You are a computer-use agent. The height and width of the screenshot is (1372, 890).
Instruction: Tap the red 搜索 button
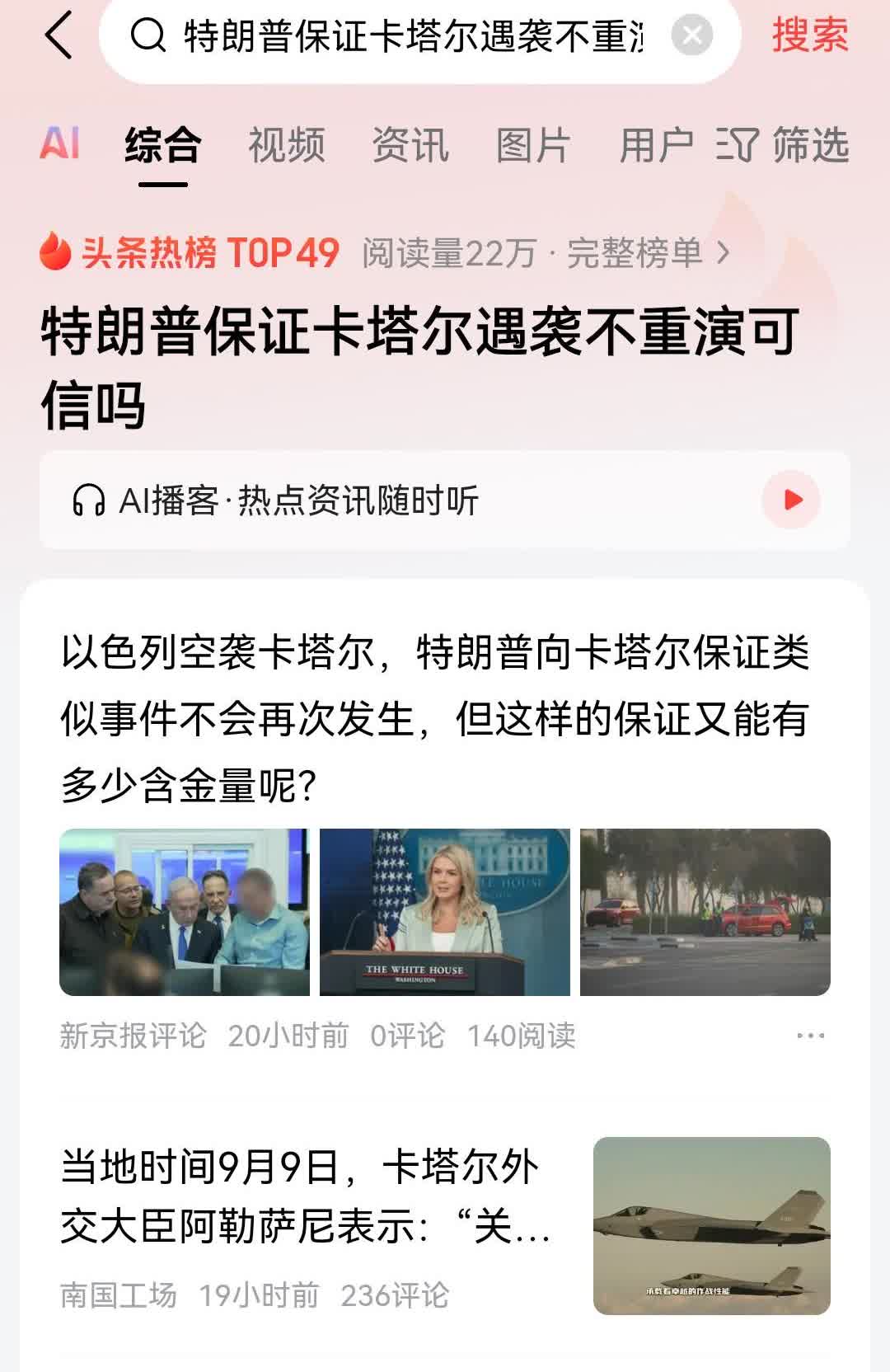[x=809, y=36]
